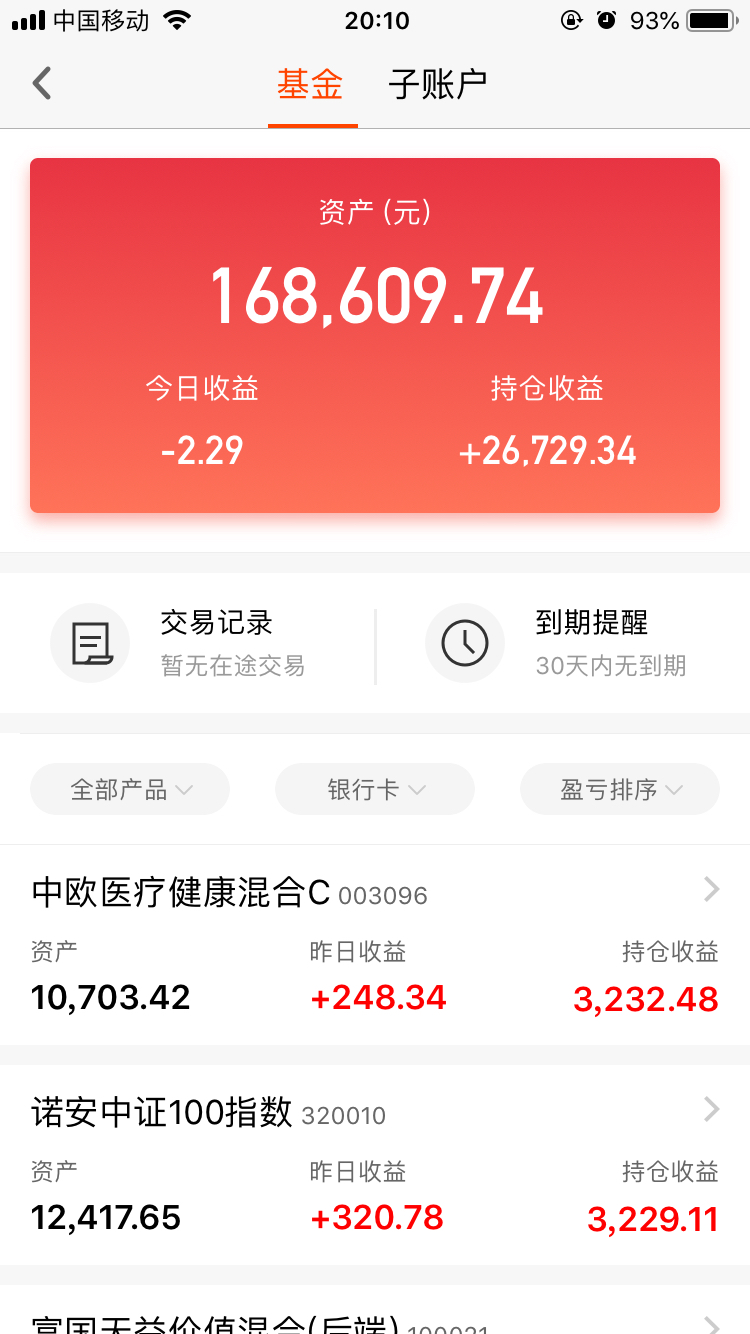750x1334 pixels.
Task: Go back using the top-left arrow
Action: click(x=41, y=84)
